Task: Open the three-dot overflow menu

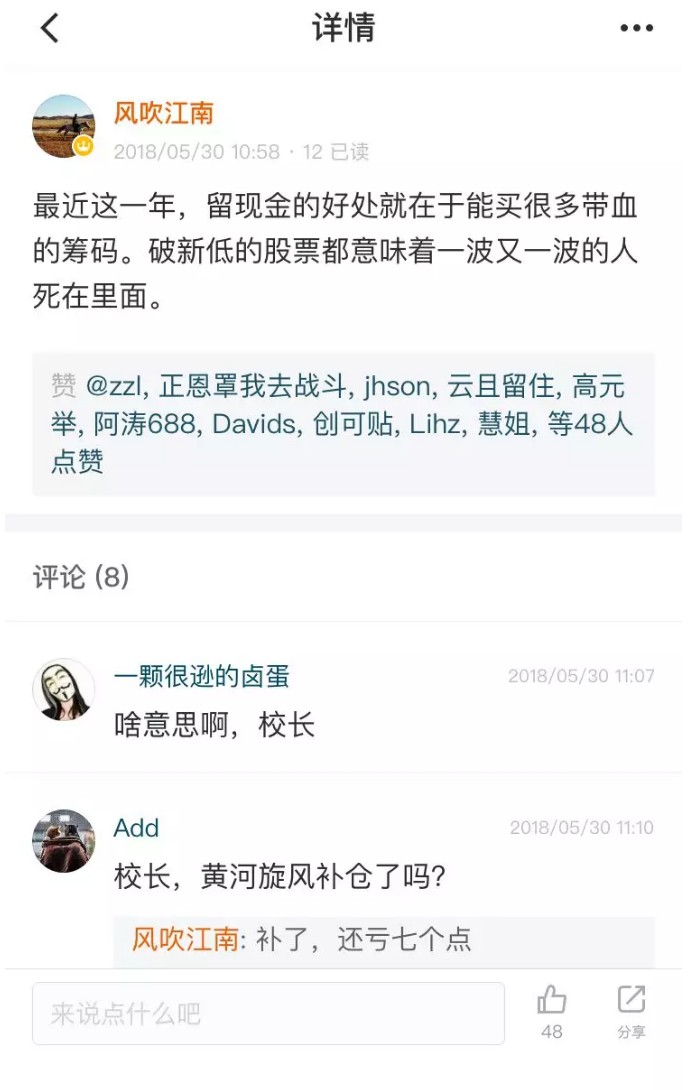Action: (636, 29)
